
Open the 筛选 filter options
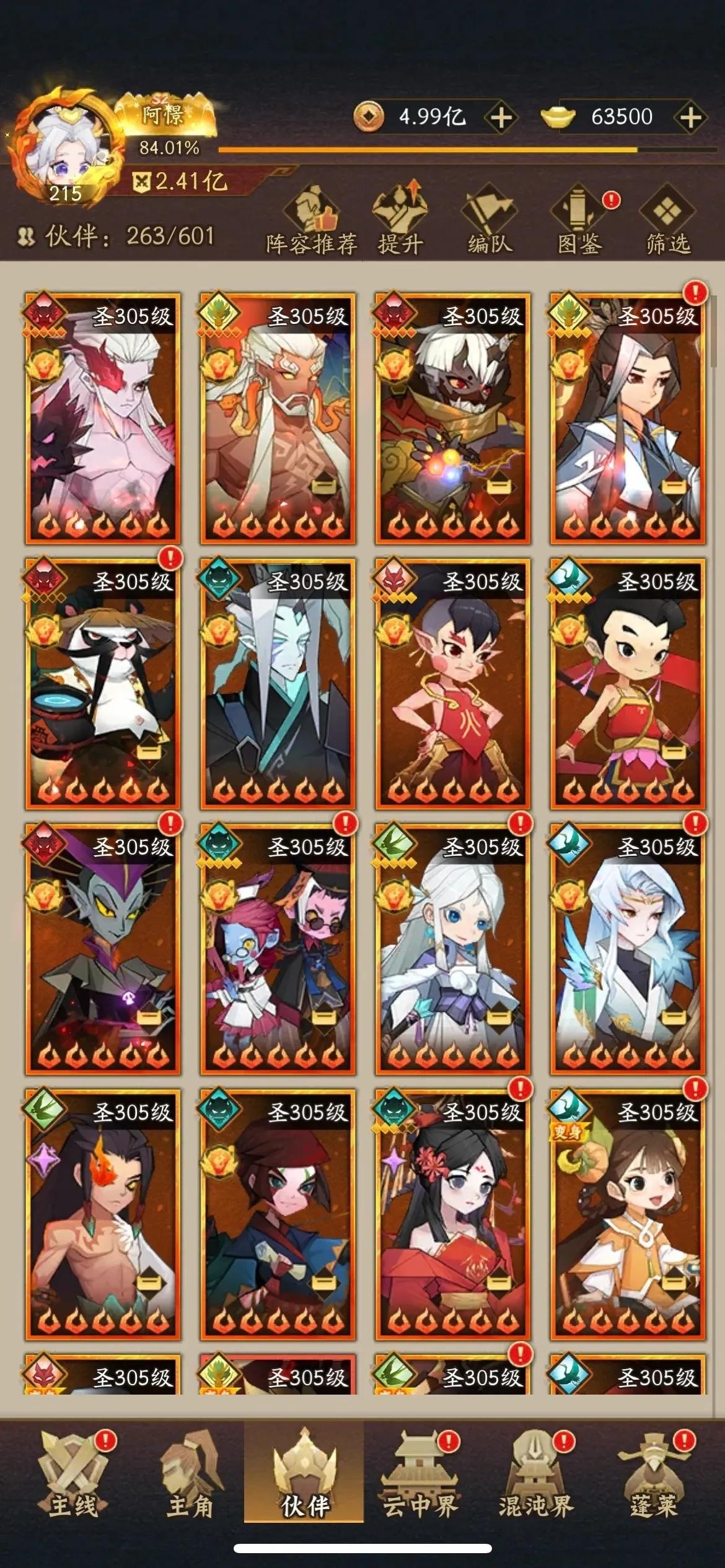pyautogui.click(x=668, y=221)
